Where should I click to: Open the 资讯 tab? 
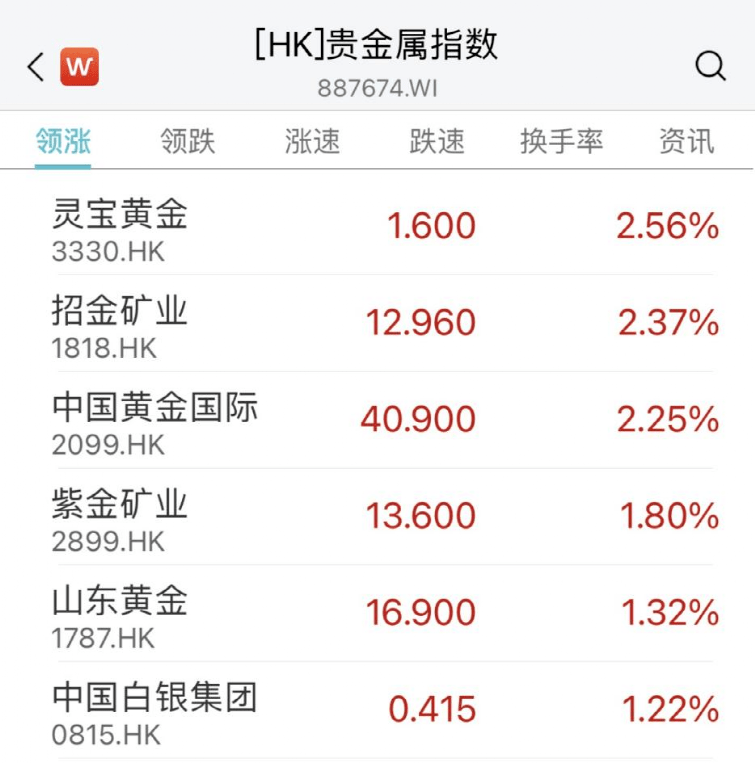click(x=686, y=141)
